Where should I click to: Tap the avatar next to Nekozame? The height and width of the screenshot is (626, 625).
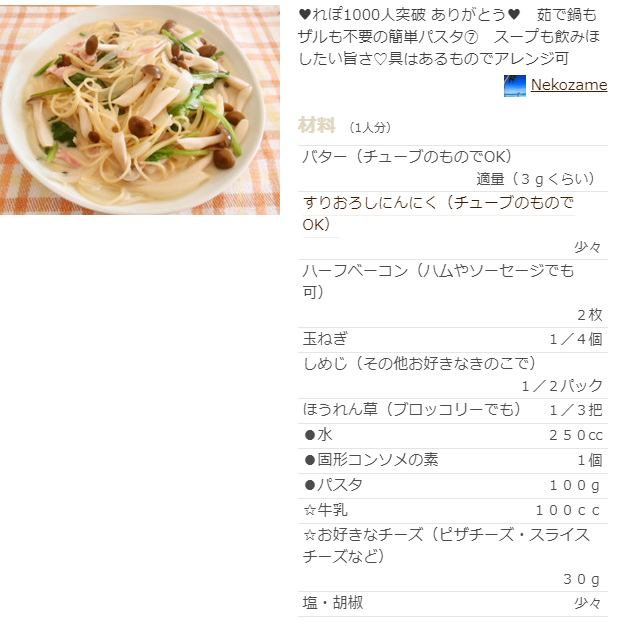(x=514, y=86)
